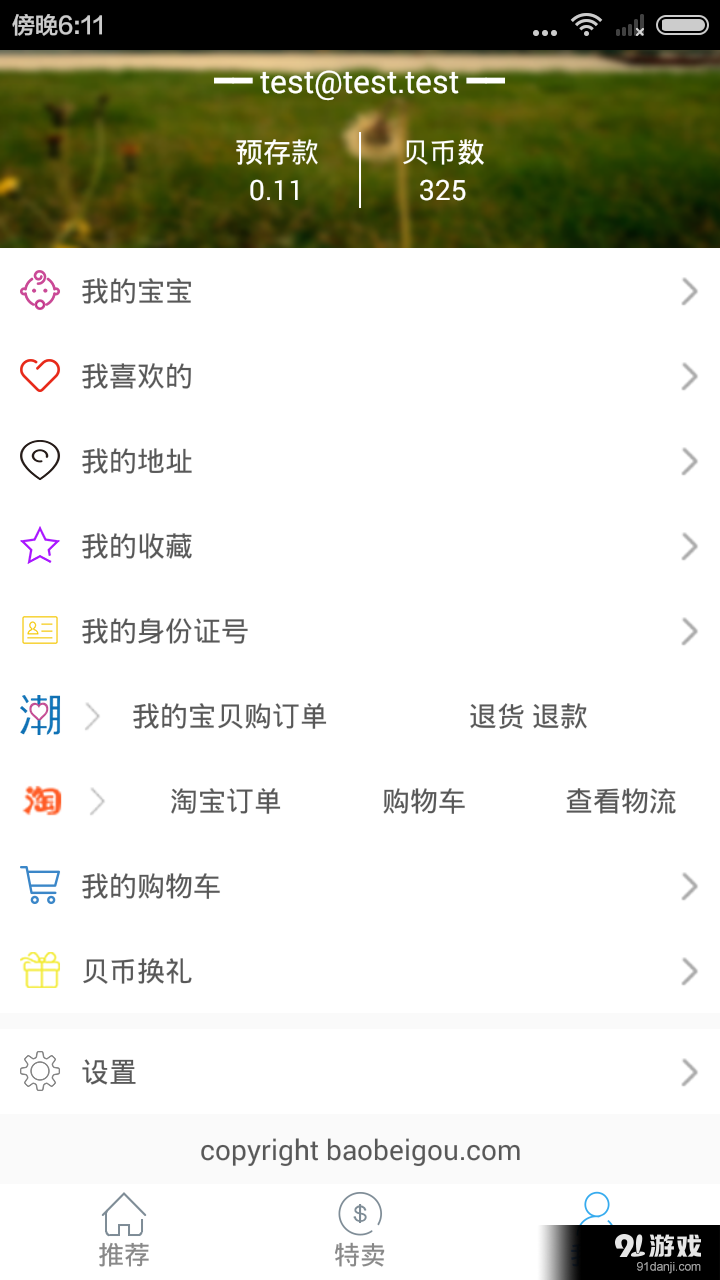Screen dimensions: 720x1280
Task: Tap 退货 退款 to handle returns
Action: point(528,716)
